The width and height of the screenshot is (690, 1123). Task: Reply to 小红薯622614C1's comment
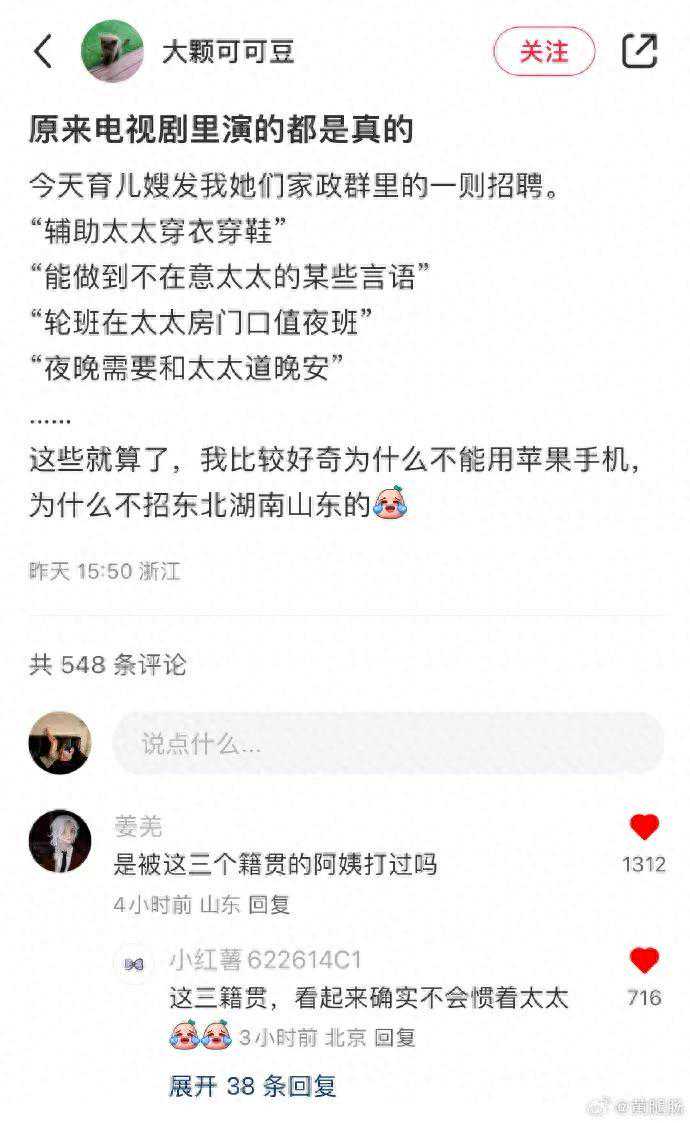(x=394, y=1038)
